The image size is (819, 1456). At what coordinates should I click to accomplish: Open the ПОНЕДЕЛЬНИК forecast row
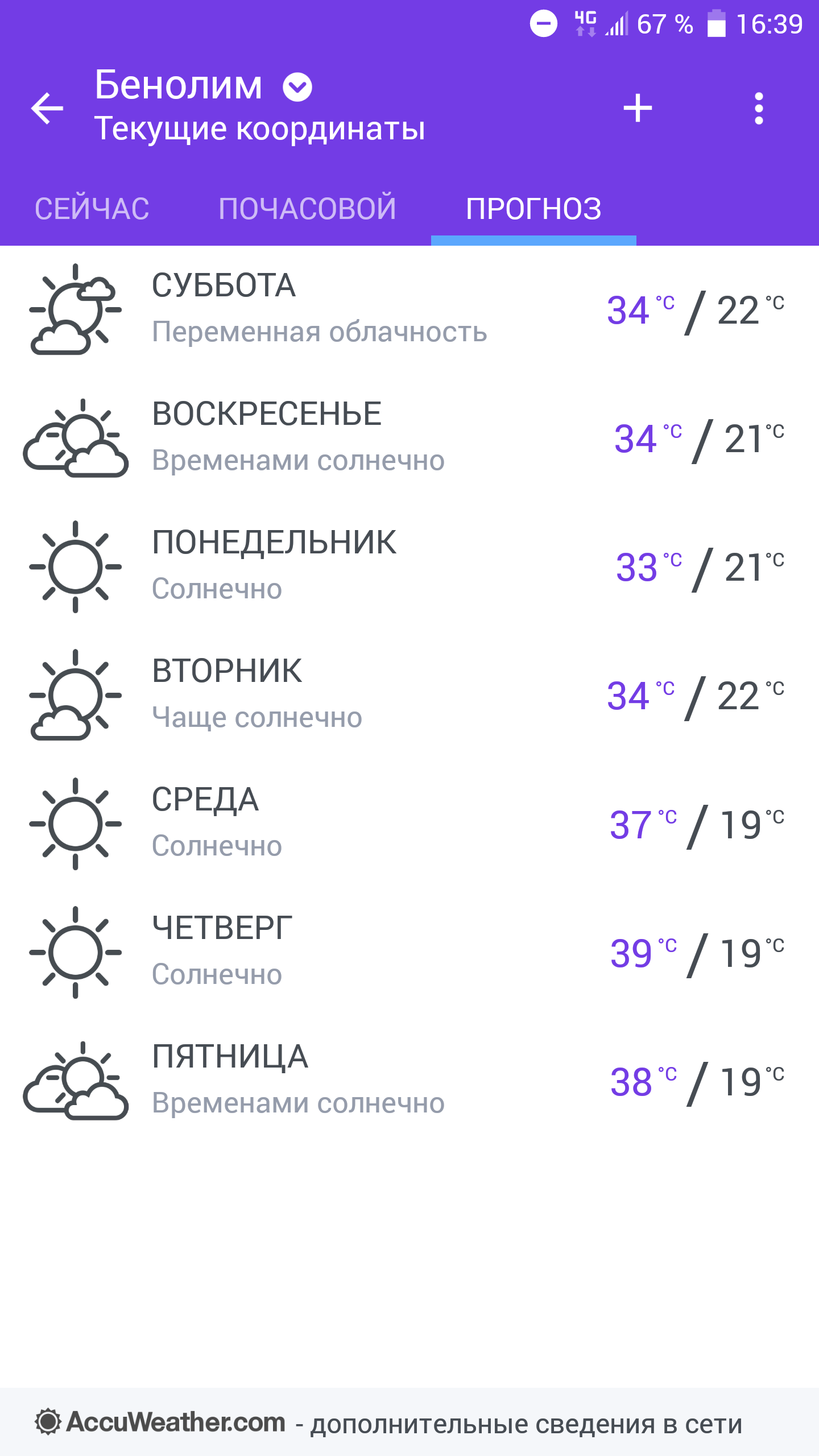[409, 567]
